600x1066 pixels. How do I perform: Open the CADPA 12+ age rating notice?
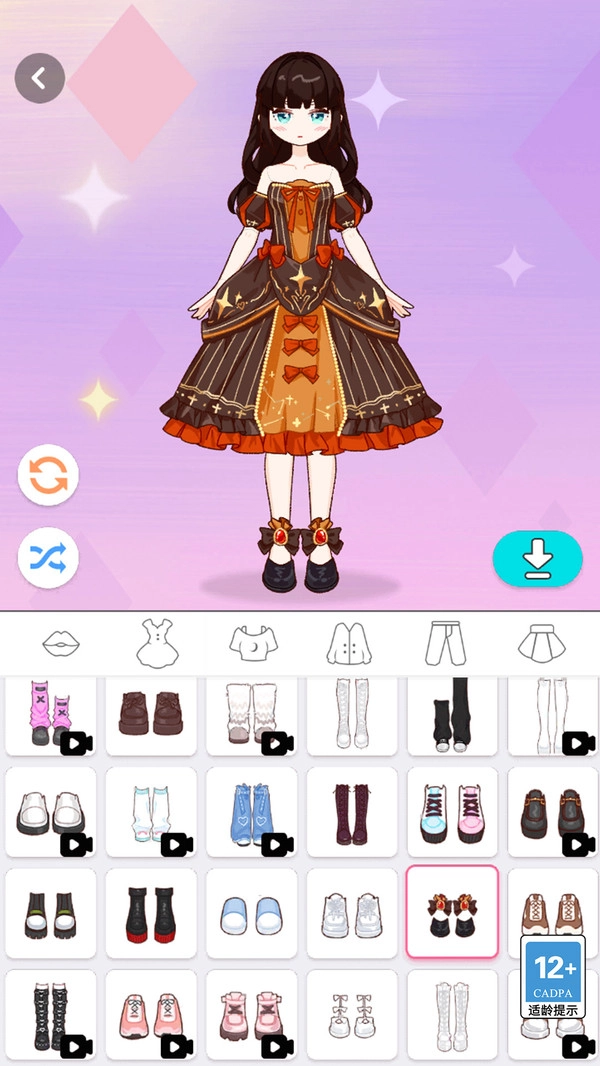coord(552,975)
